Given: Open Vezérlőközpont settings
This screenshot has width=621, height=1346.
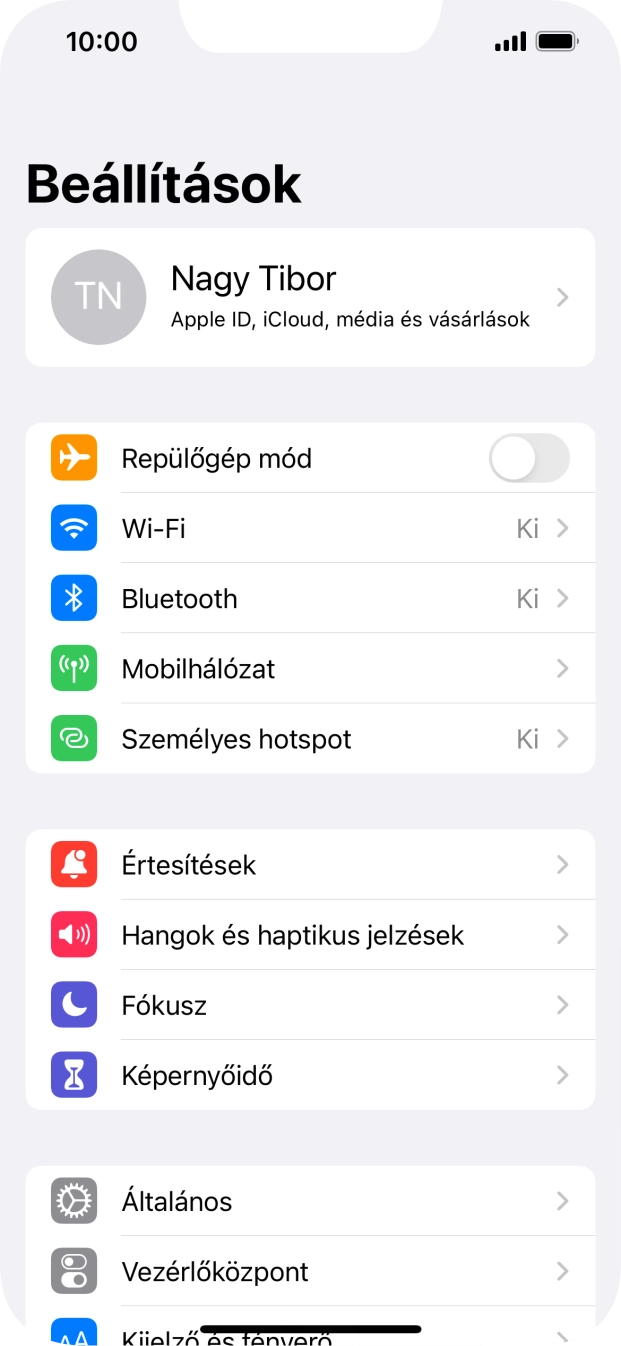Looking at the screenshot, I should pyautogui.click(x=310, y=1271).
